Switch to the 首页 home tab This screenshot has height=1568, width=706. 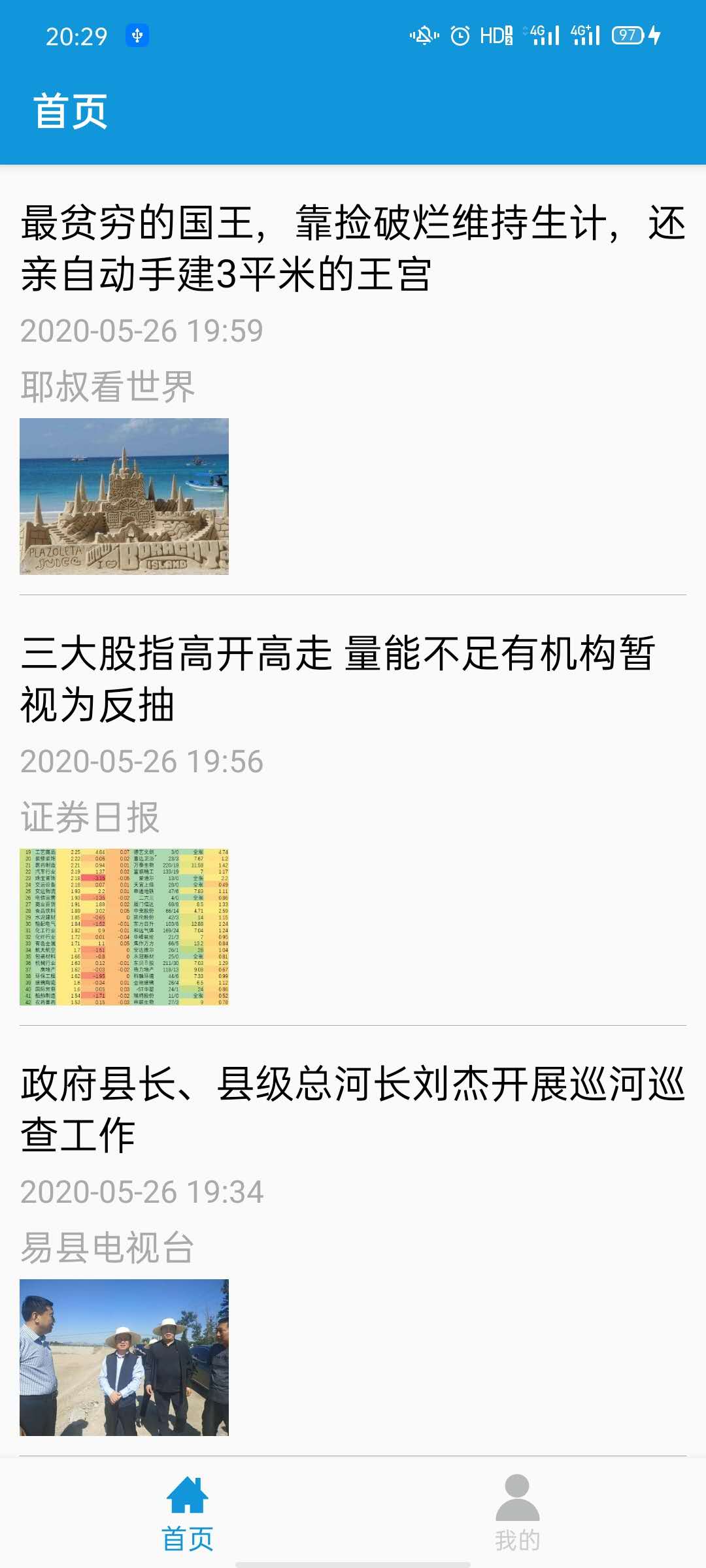point(188,1513)
